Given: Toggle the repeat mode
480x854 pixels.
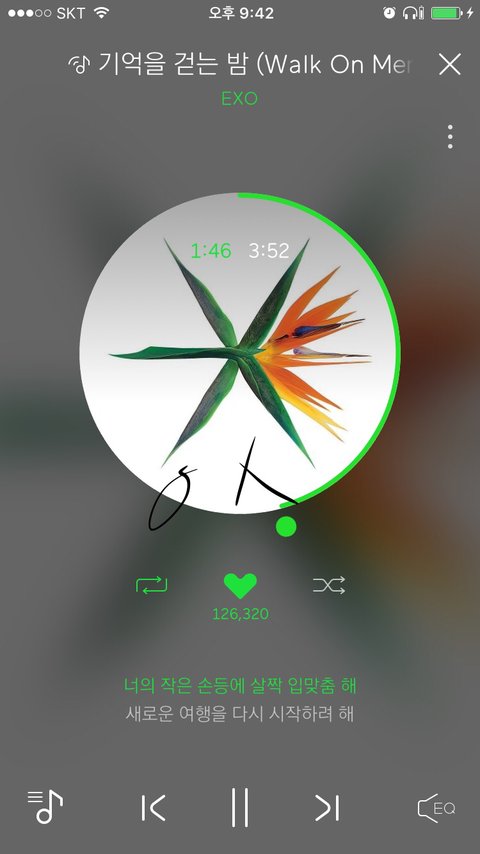Looking at the screenshot, I should pyautogui.click(x=151, y=585).
